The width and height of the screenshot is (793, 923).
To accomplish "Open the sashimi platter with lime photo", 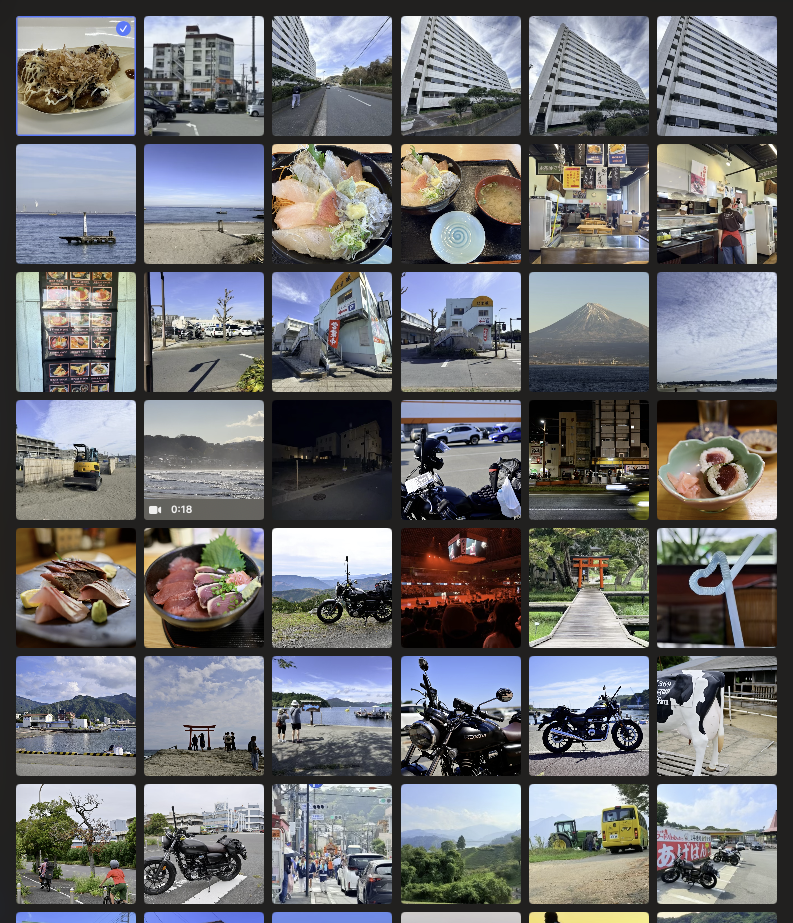I will (75, 587).
